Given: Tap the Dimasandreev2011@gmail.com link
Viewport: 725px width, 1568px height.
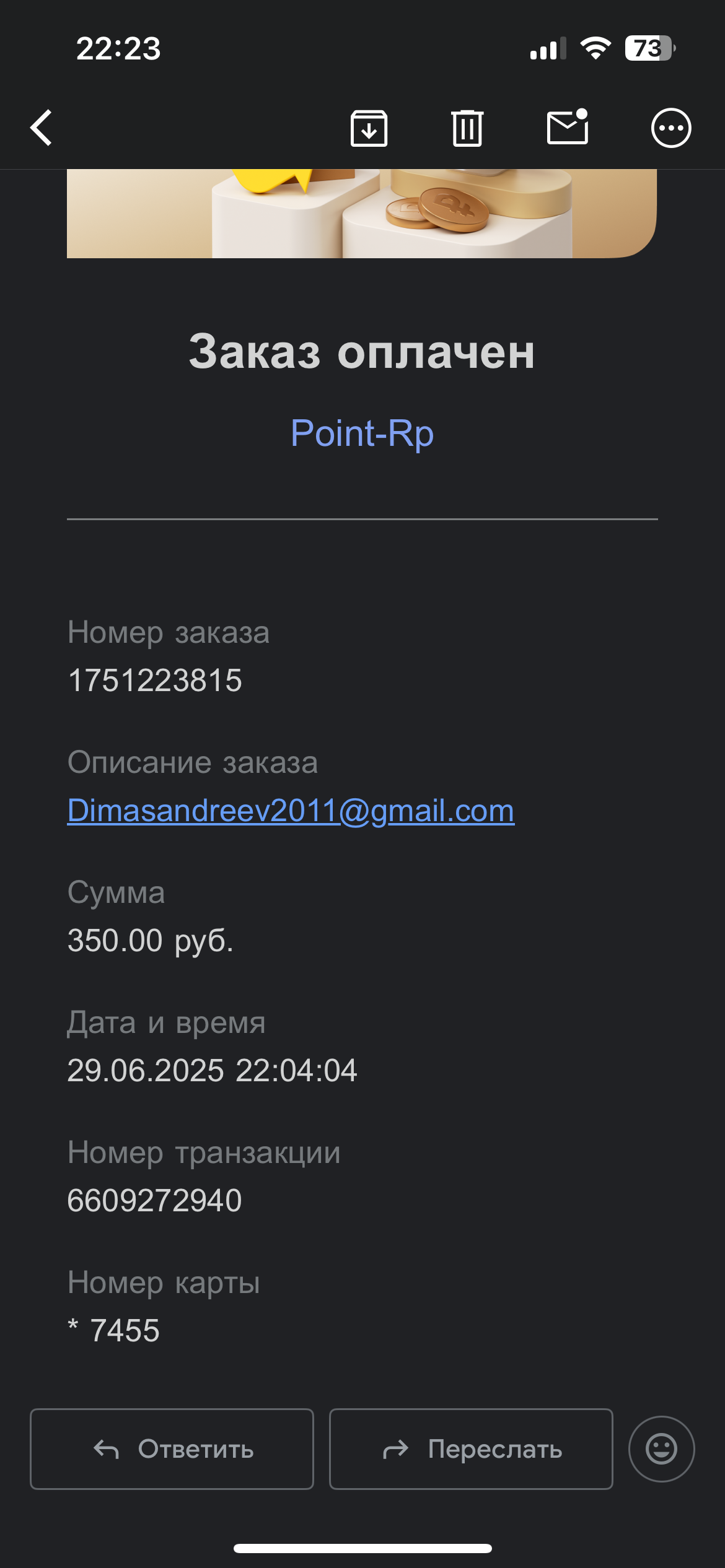Looking at the screenshot, I should click(291, 811).
